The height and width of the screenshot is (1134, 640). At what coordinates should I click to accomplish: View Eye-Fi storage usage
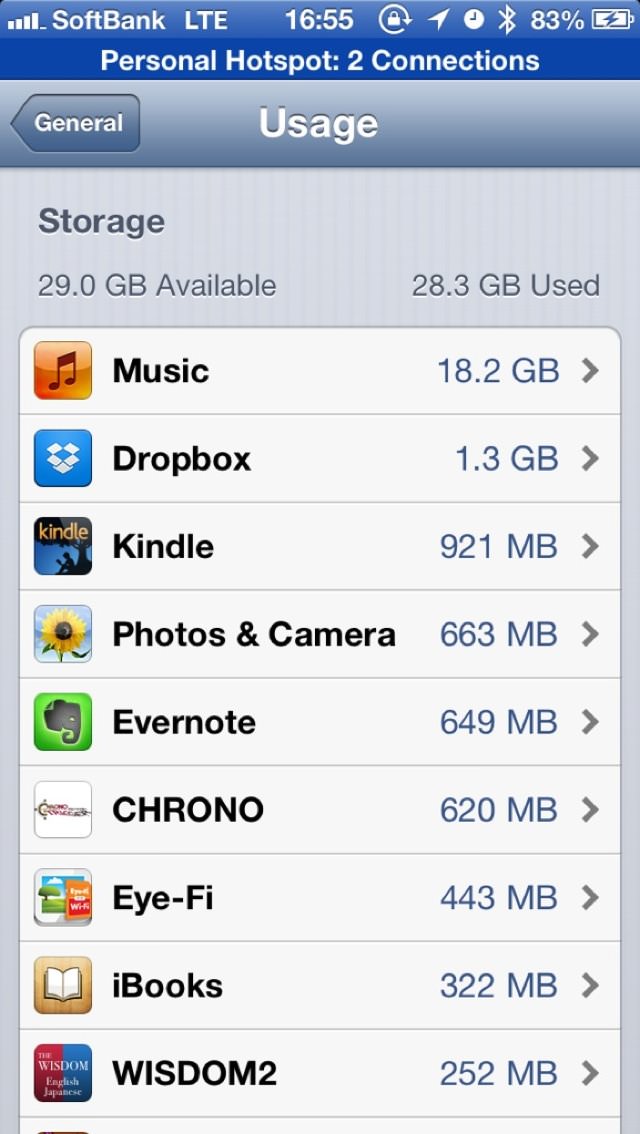[x=320, y=898]
